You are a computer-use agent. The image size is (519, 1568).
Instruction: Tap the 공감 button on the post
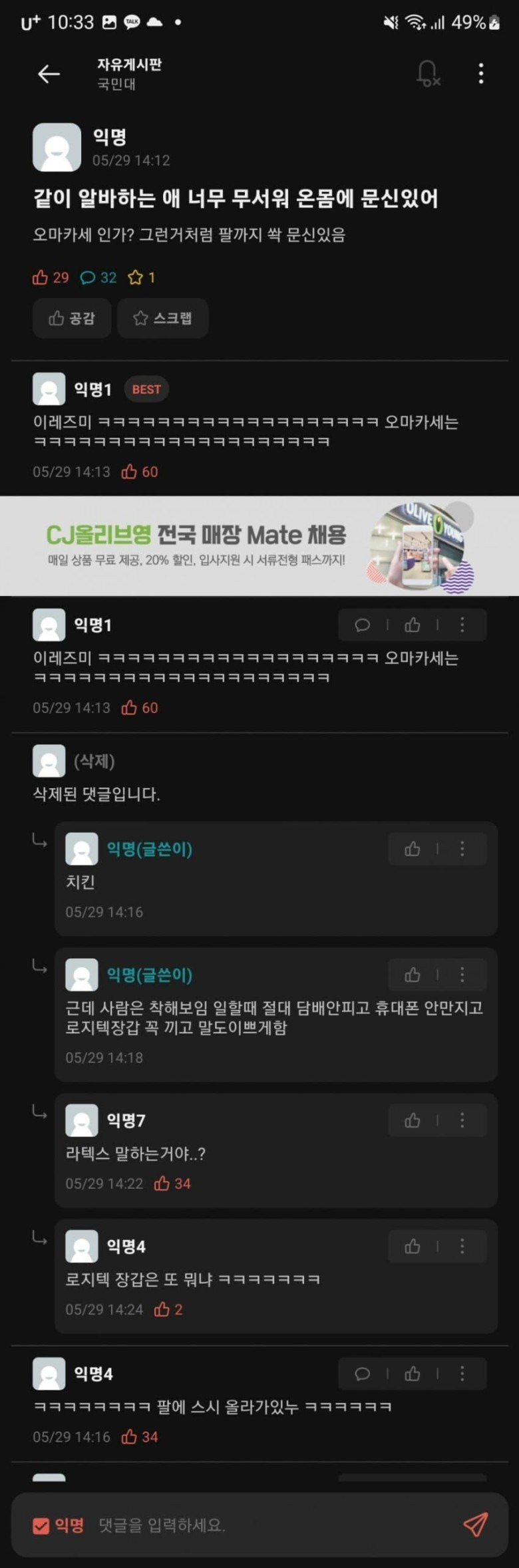(x=71, y=318)
